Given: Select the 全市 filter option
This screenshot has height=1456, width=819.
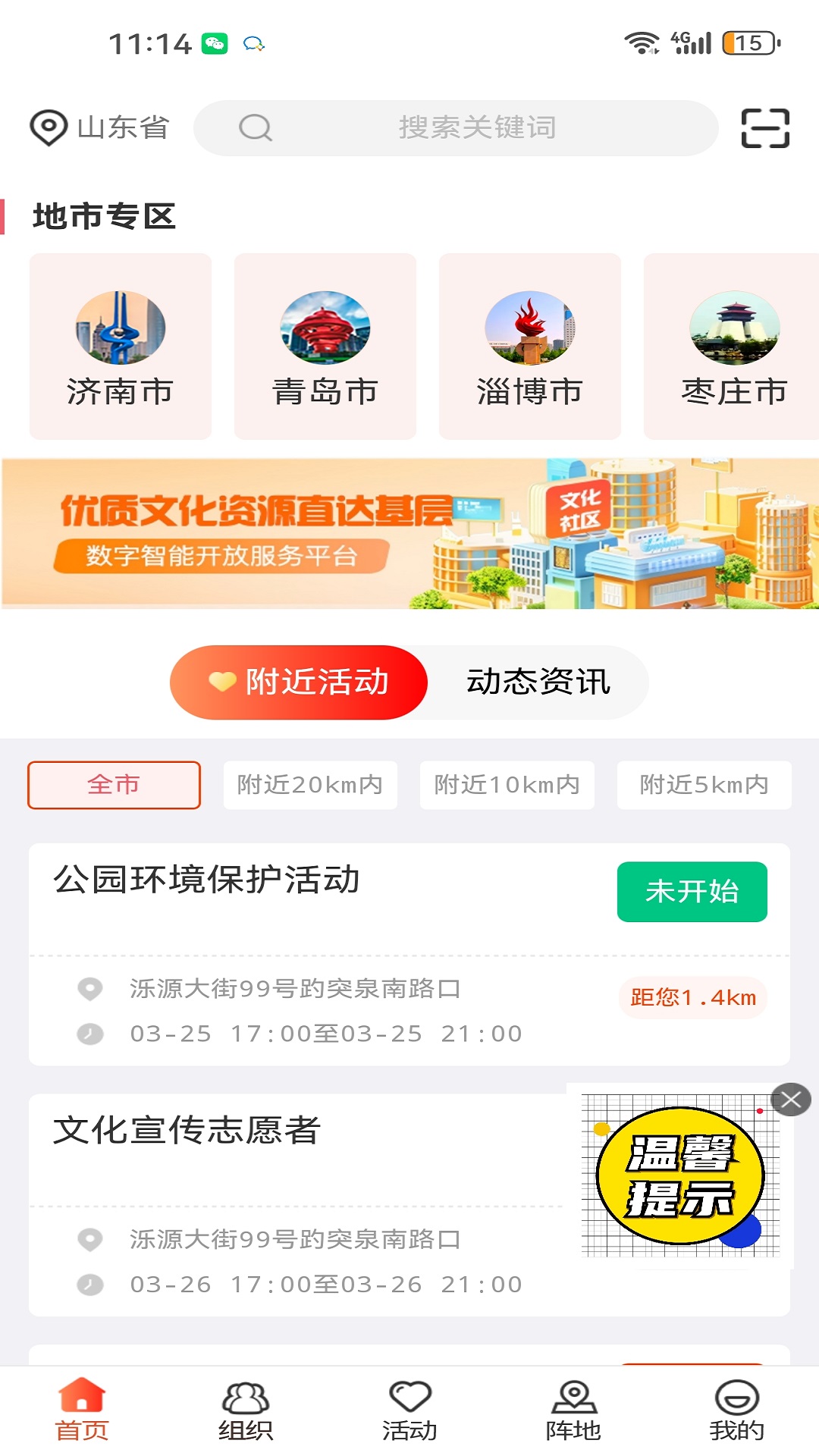Looking at the screenshot, I should 114,785.
